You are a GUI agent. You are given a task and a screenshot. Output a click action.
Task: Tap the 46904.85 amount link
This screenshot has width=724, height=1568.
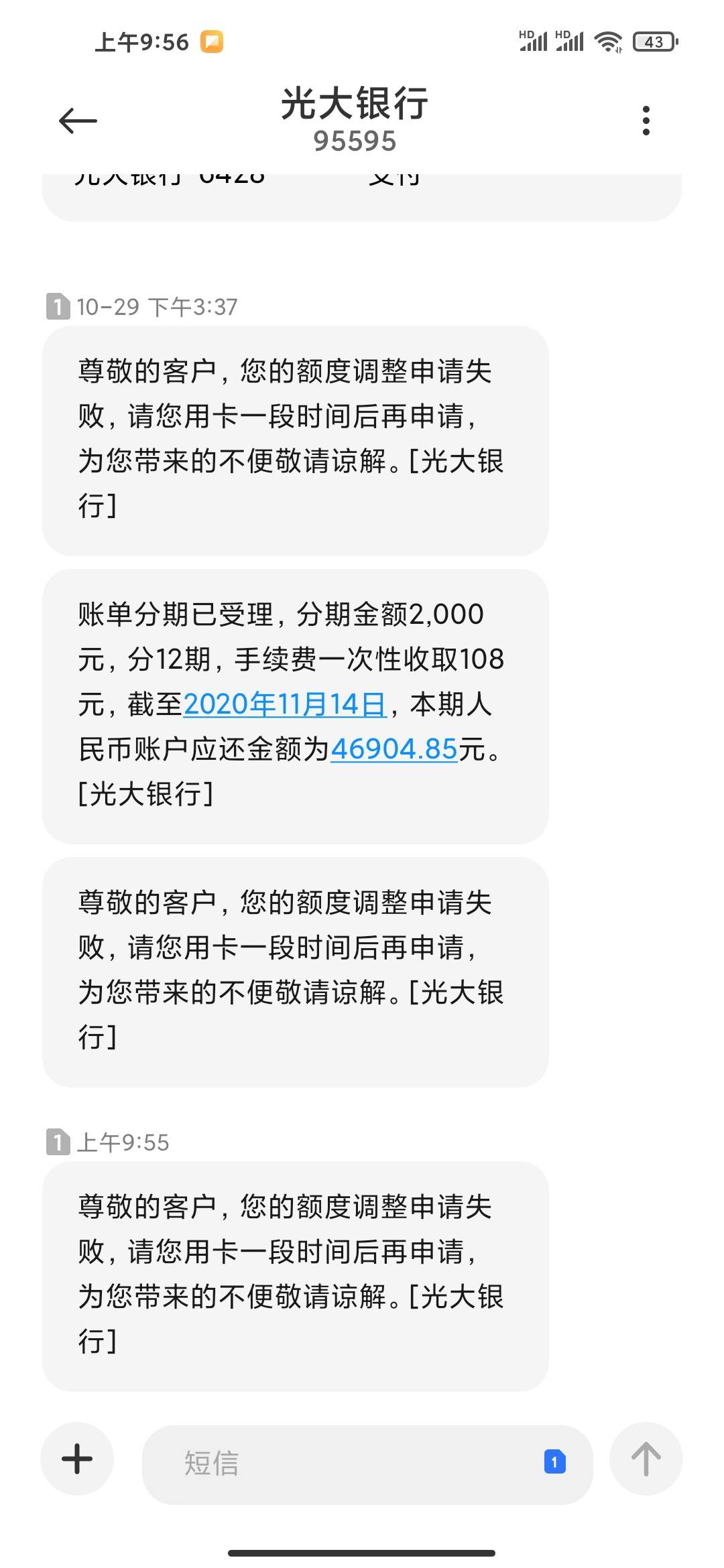pos(394,749)
